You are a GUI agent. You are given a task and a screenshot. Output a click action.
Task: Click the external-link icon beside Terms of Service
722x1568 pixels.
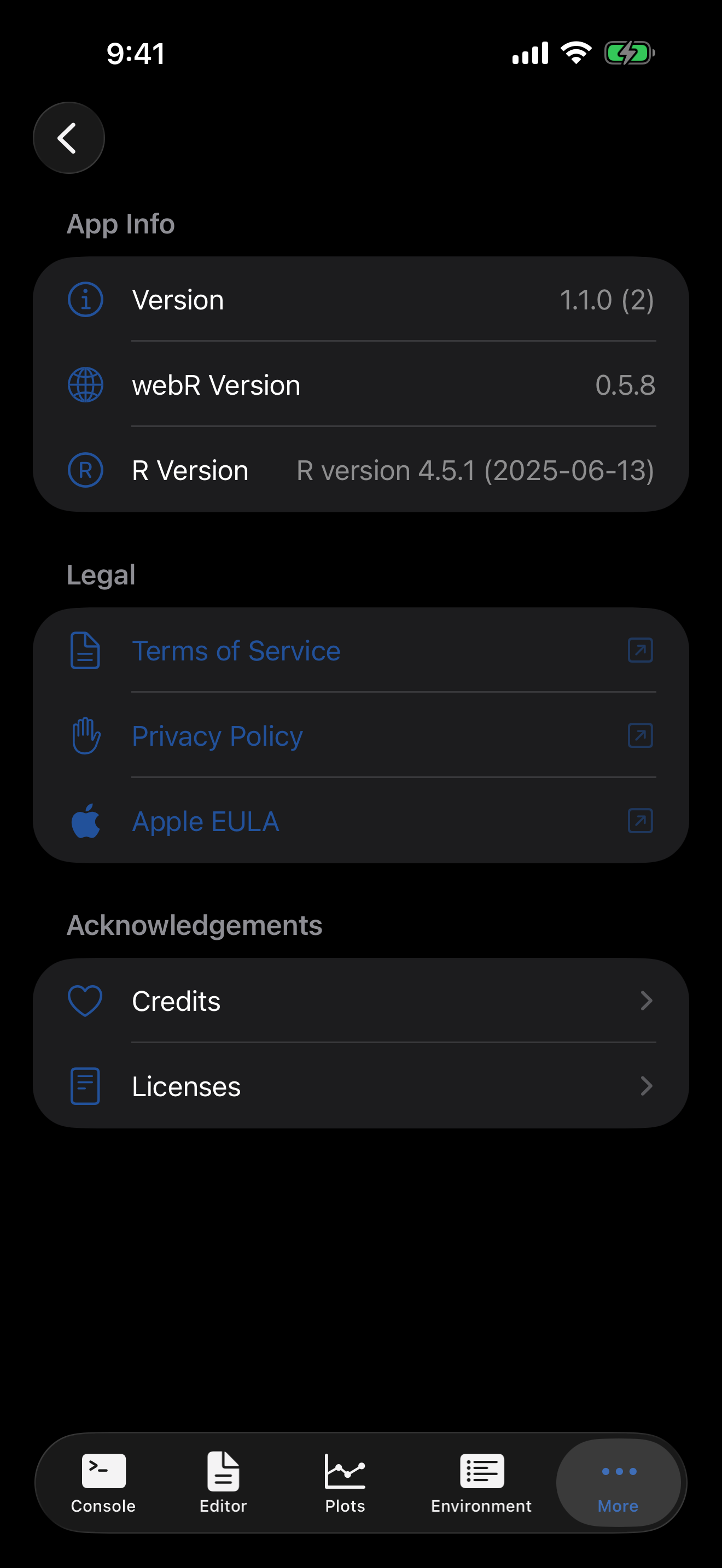click(639, 650)
